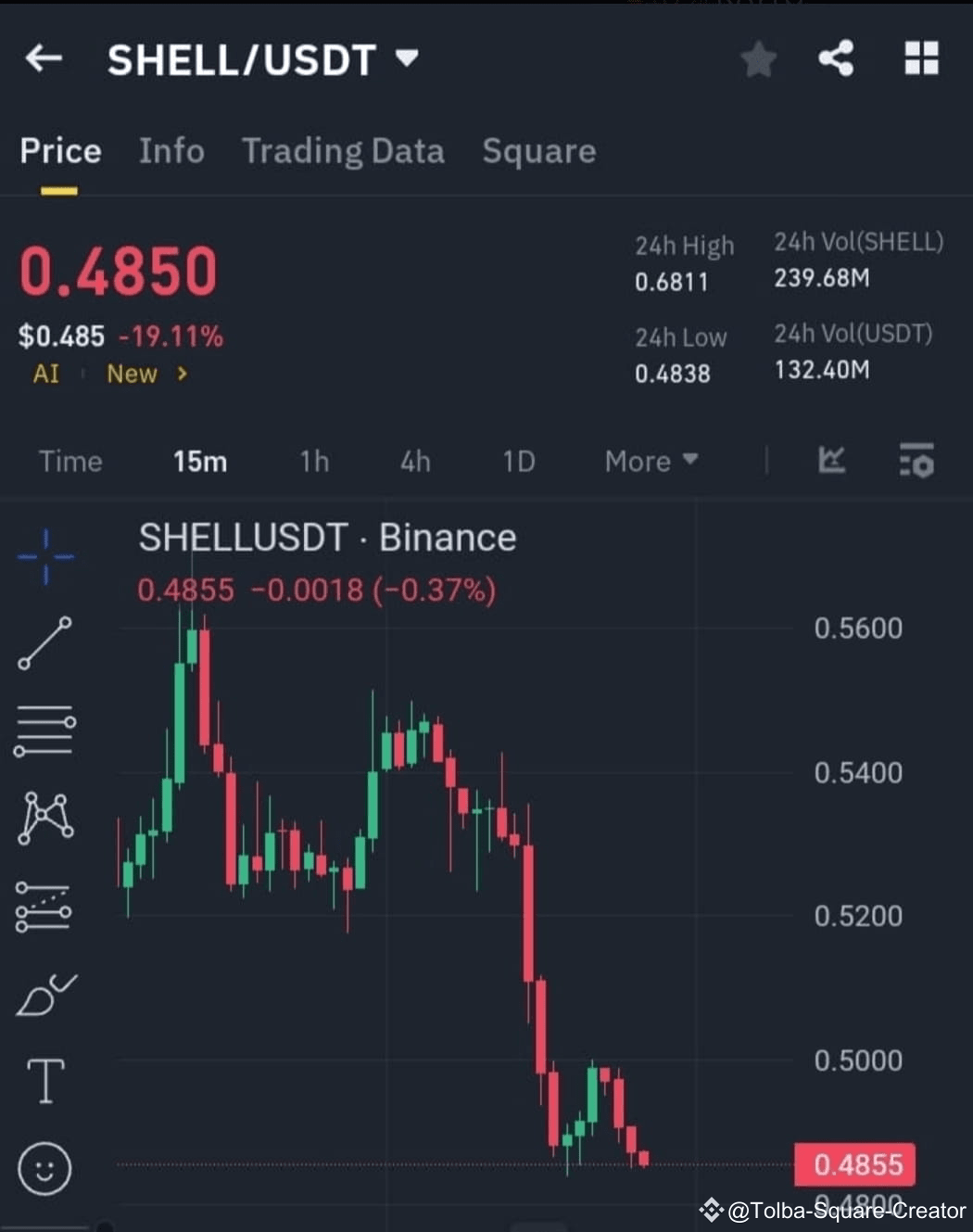Open the chart settings icon
Screen dimensions: 973x1232
click(916, 461)
